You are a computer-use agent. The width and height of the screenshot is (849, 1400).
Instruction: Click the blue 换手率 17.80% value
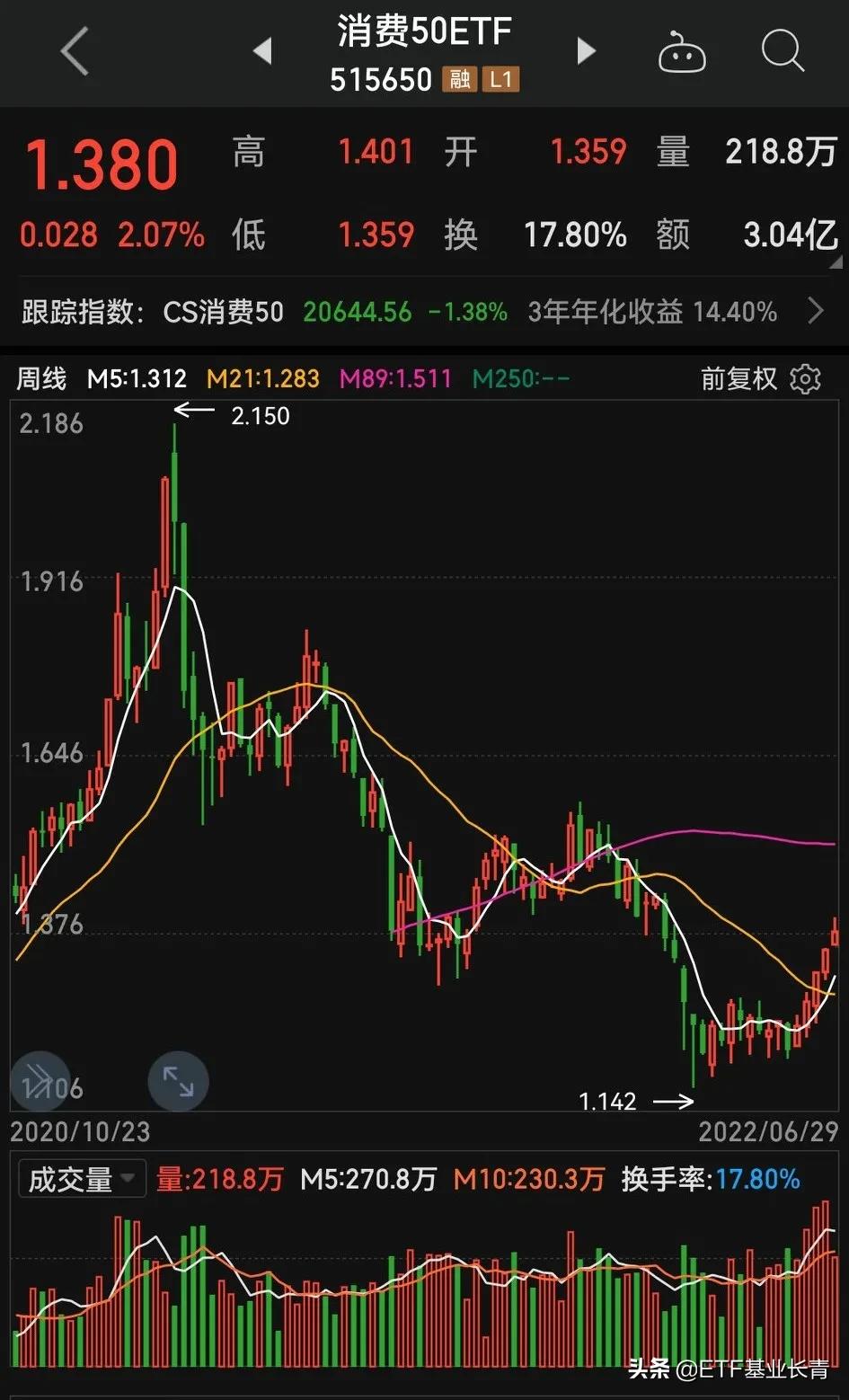756,1177
